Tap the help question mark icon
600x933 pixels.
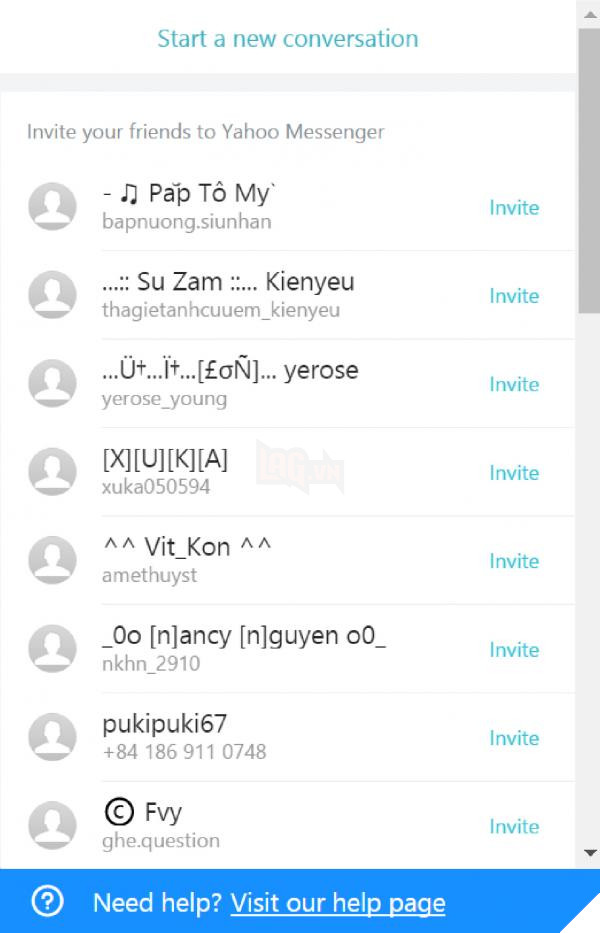click(47, 902)
